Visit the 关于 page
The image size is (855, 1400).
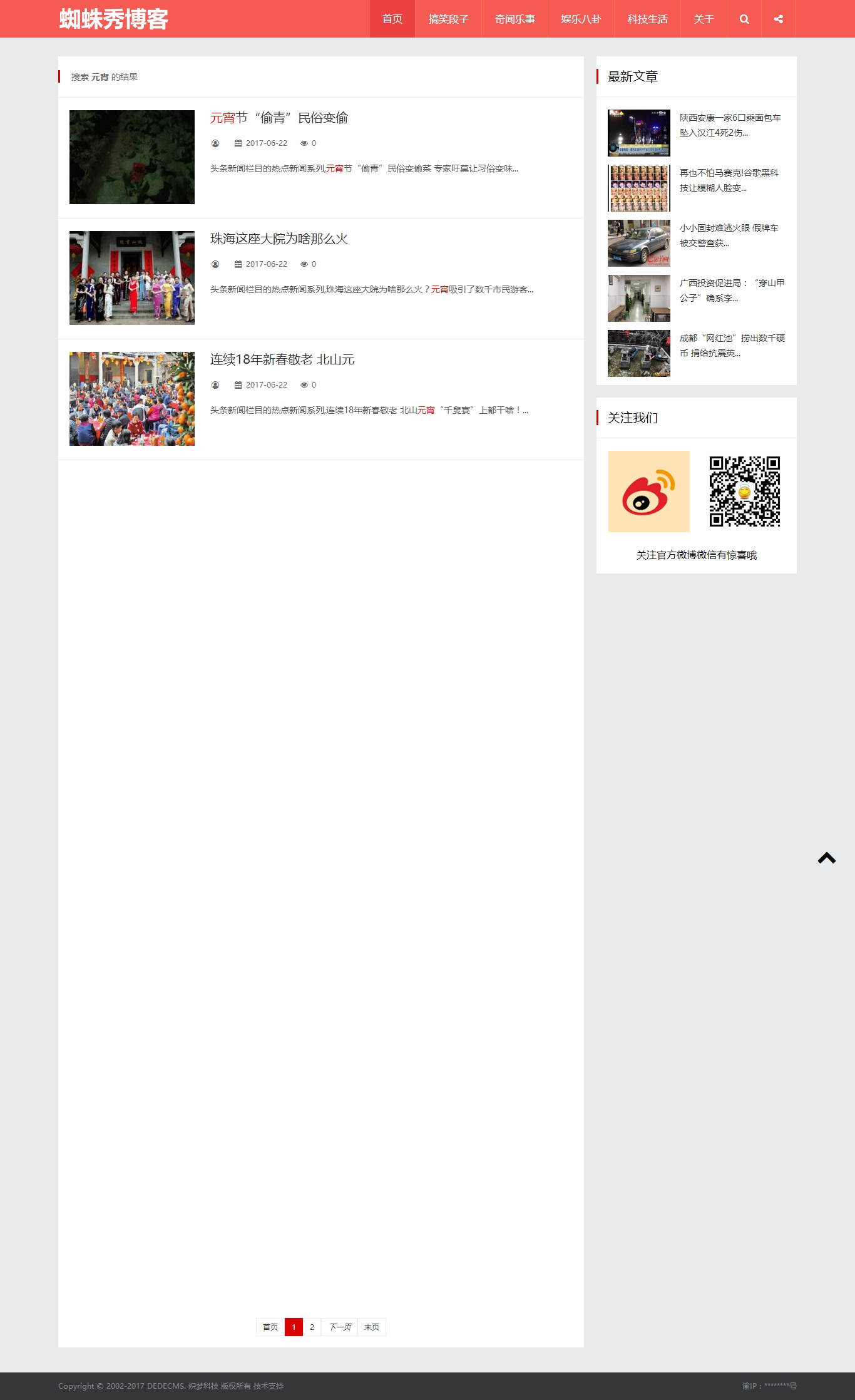click(x=704, y=19)
